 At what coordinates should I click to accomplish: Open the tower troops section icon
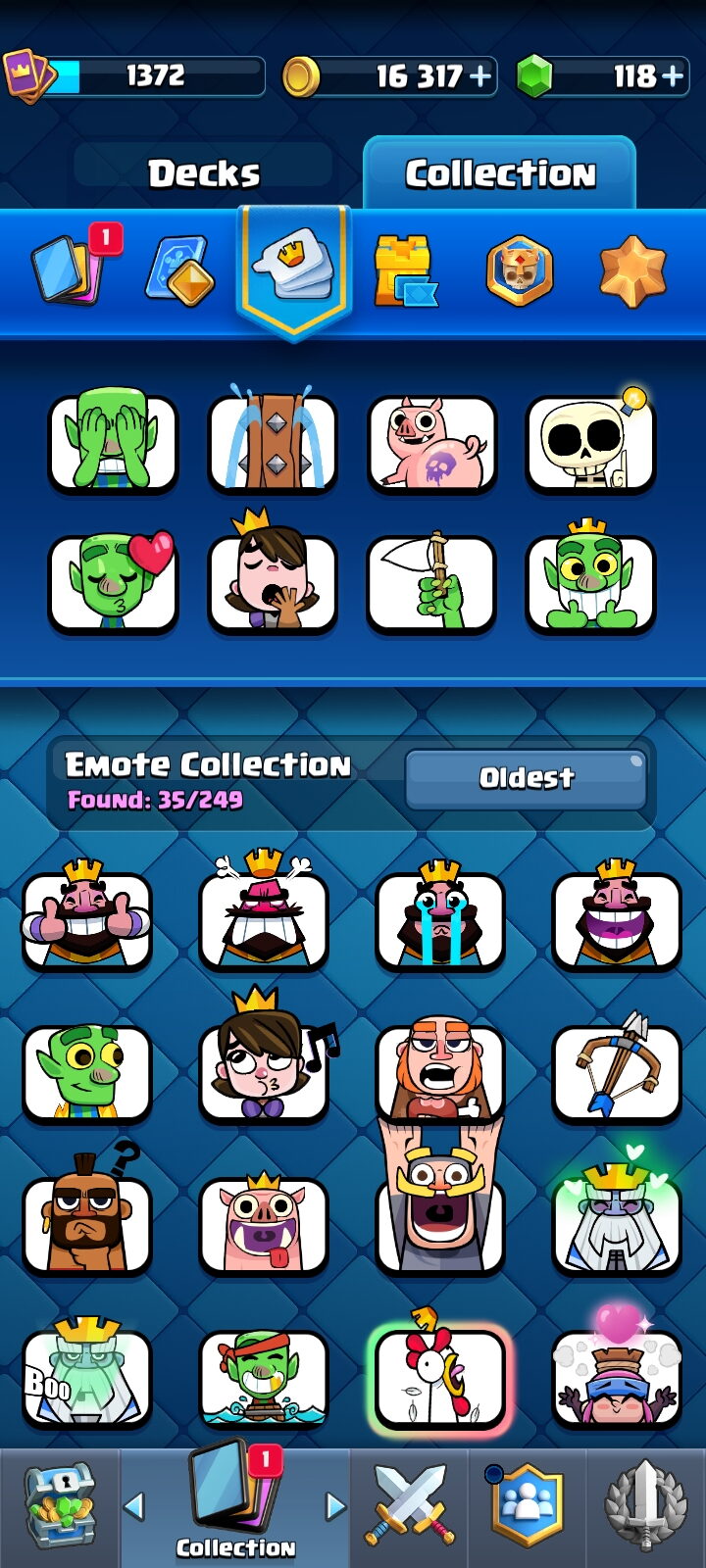click(x=405, y=270)
